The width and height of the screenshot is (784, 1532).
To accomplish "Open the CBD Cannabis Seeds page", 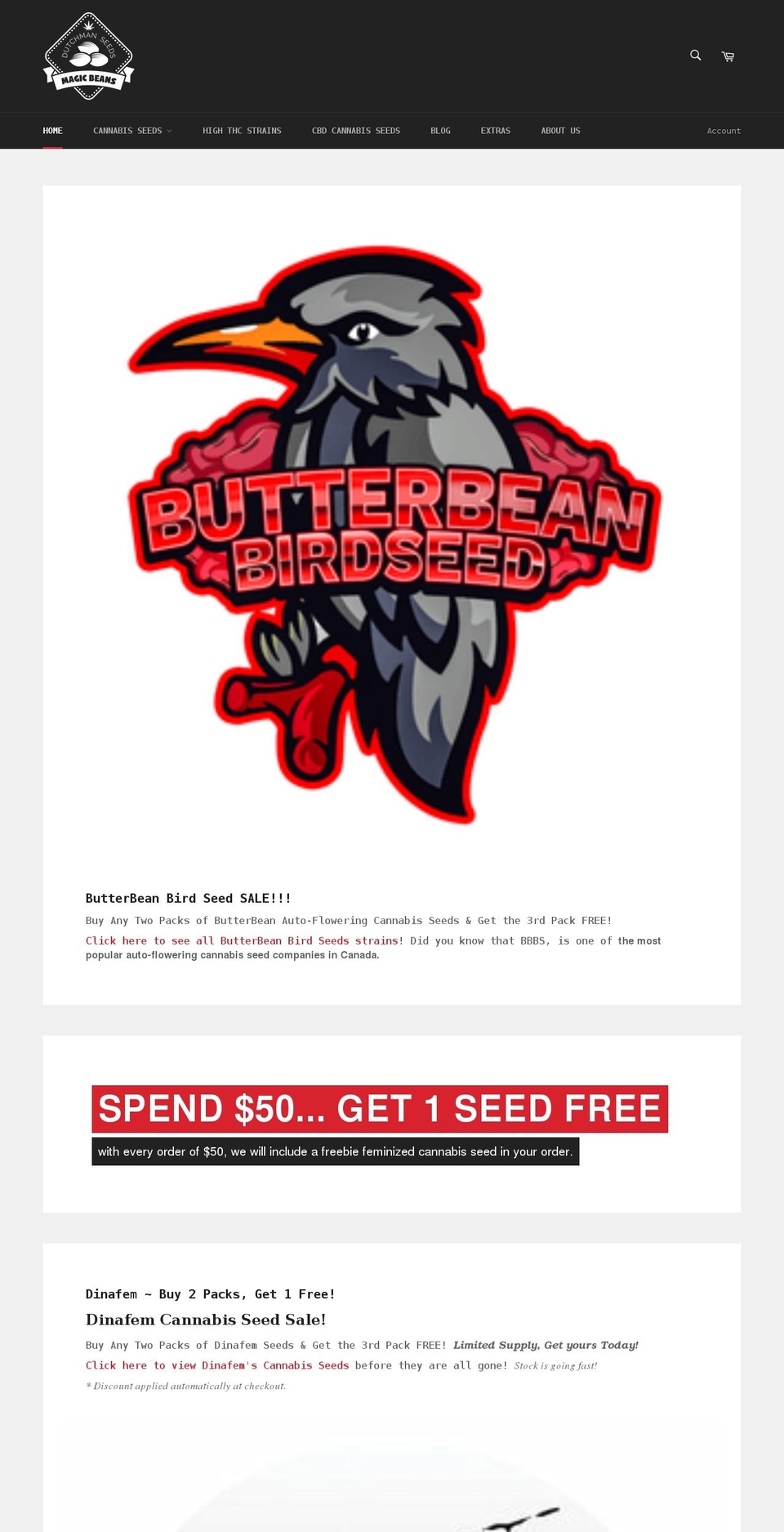I will pyautogui.click(x=356, y=131).
